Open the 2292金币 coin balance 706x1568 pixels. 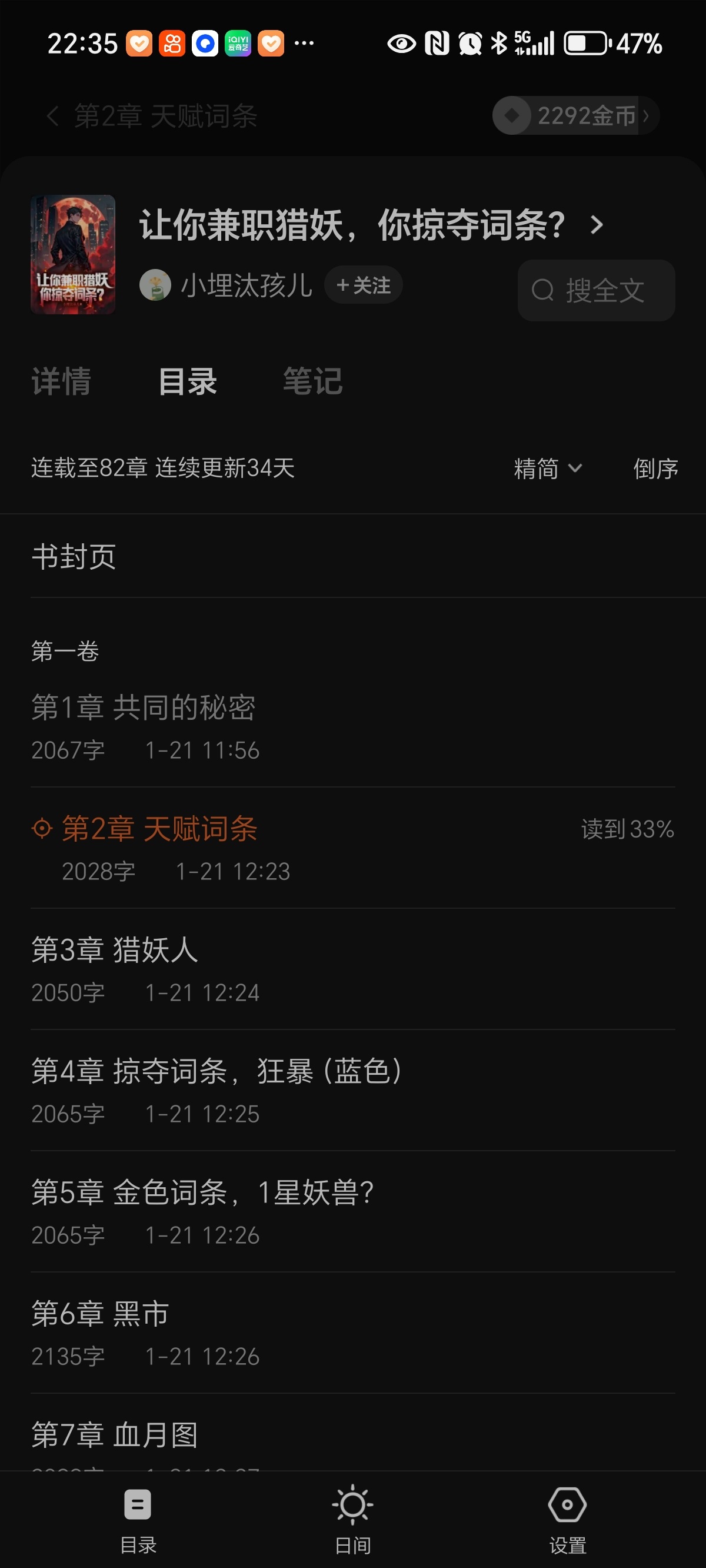click(575, 115)
